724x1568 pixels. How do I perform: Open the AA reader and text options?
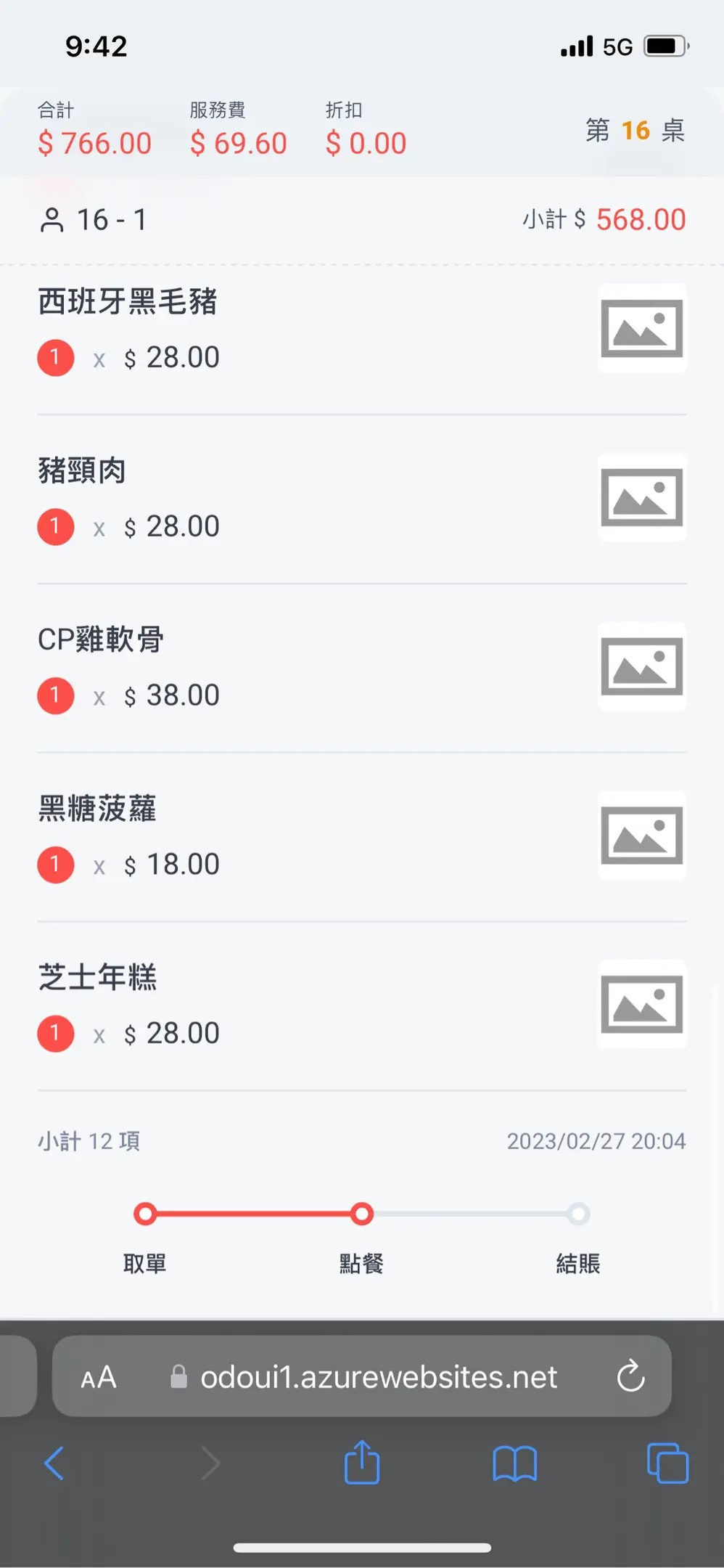[x=99, y=1377]
